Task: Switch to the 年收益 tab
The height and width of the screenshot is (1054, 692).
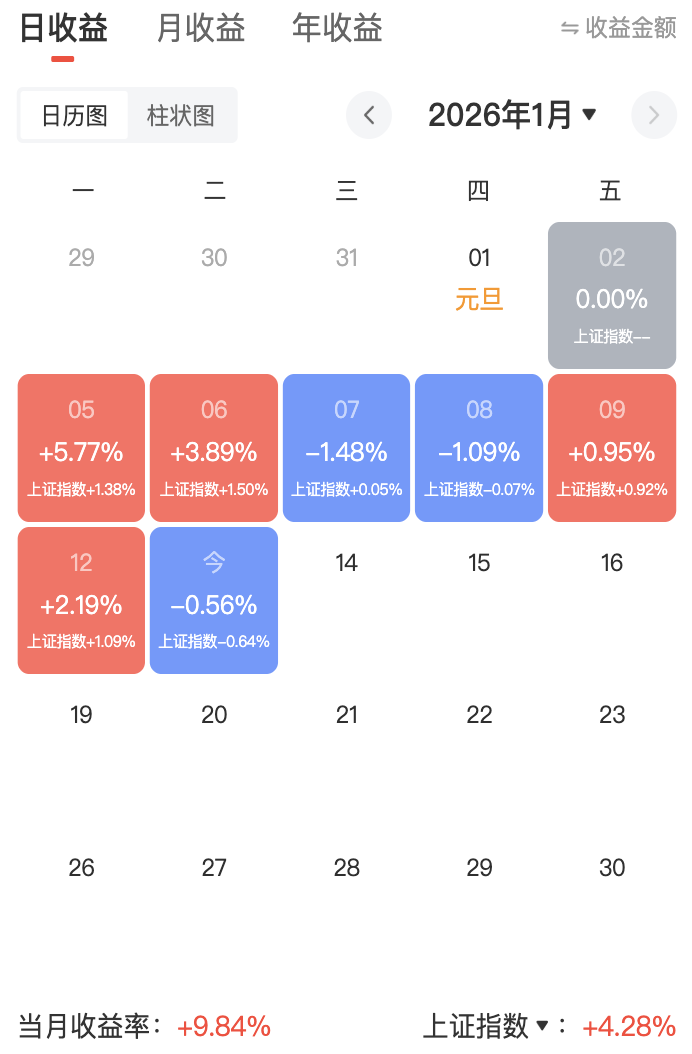Action: [337, 29]
